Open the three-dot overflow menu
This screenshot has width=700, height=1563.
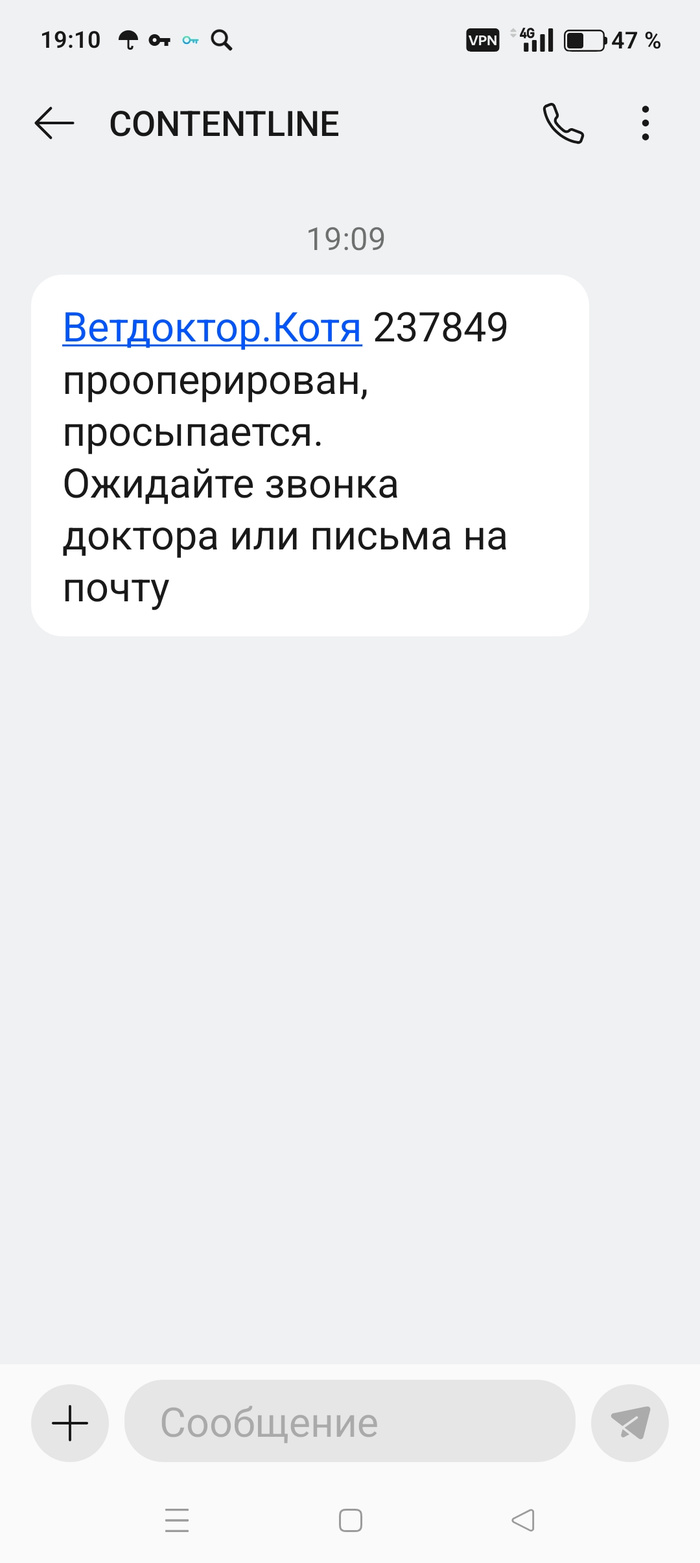[x=645, y=123]
